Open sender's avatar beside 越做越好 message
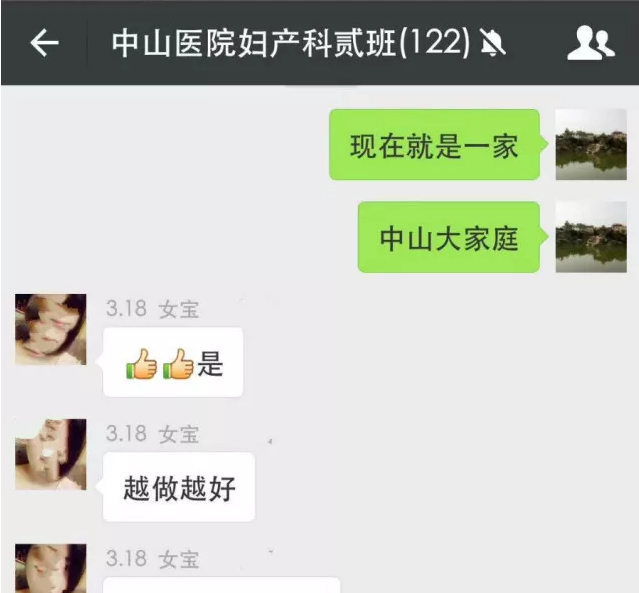 pyautogui.click(x=51, y=454)
